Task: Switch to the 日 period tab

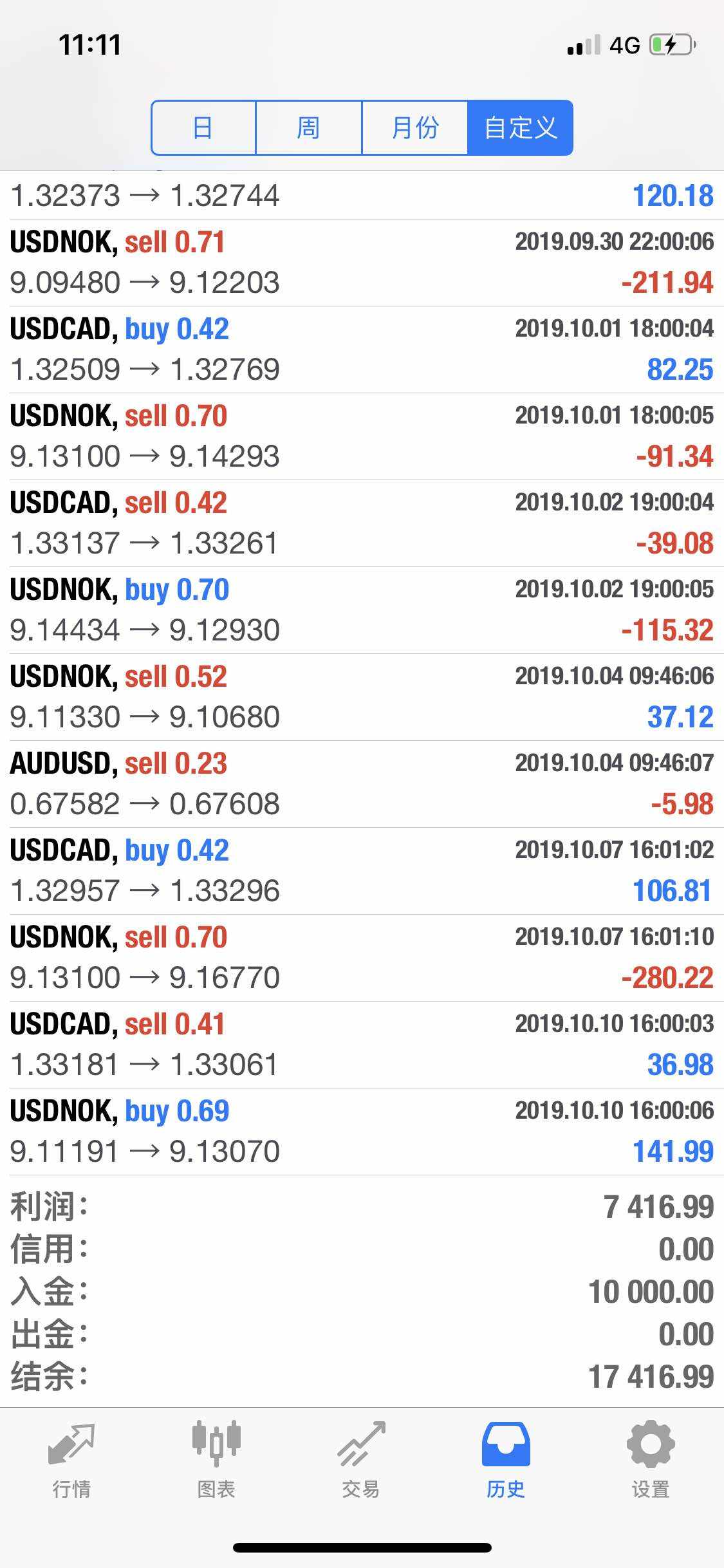Action: pos(203,127)
